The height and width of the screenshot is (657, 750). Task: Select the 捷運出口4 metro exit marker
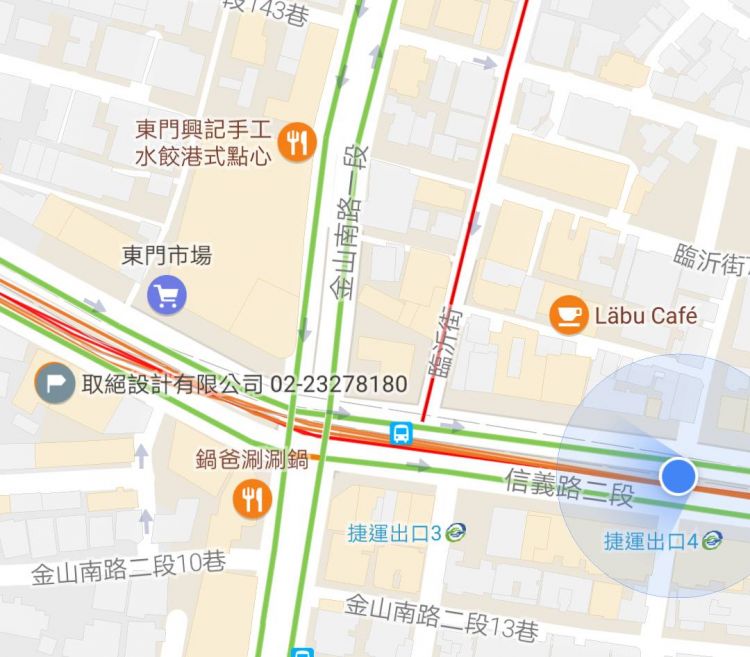[x=712, y=541]
